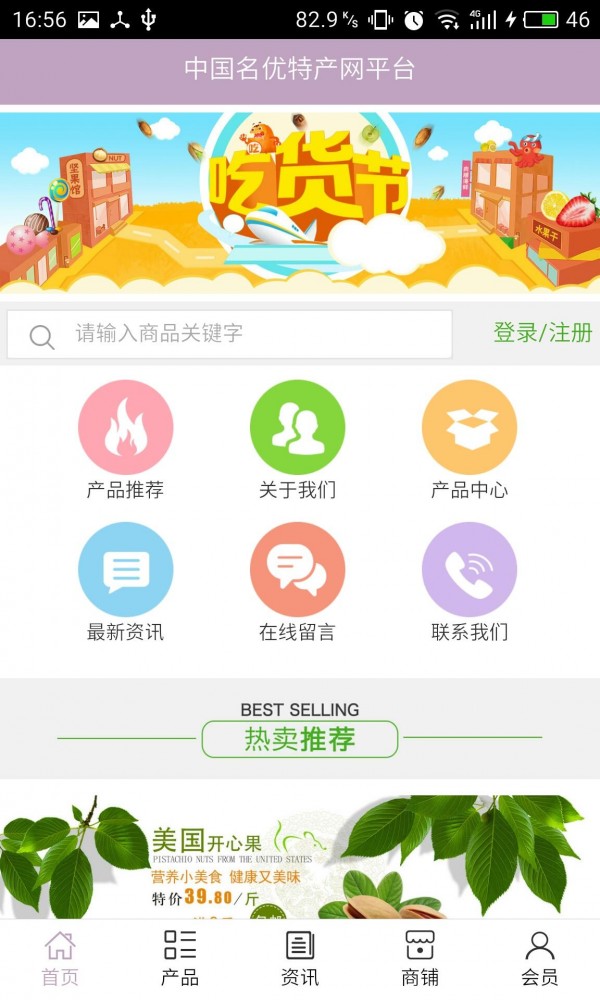Switch to the 商铺 shop tab

(x=420, y=958)
